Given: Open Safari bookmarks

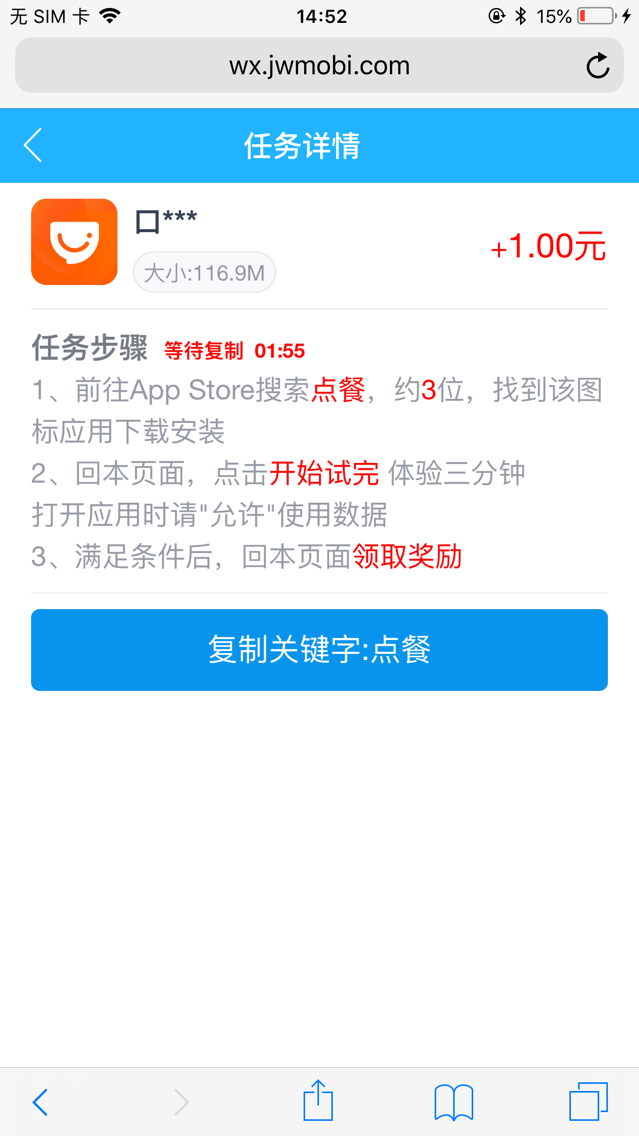Looking at the screenshot, I should point(453,1102).
